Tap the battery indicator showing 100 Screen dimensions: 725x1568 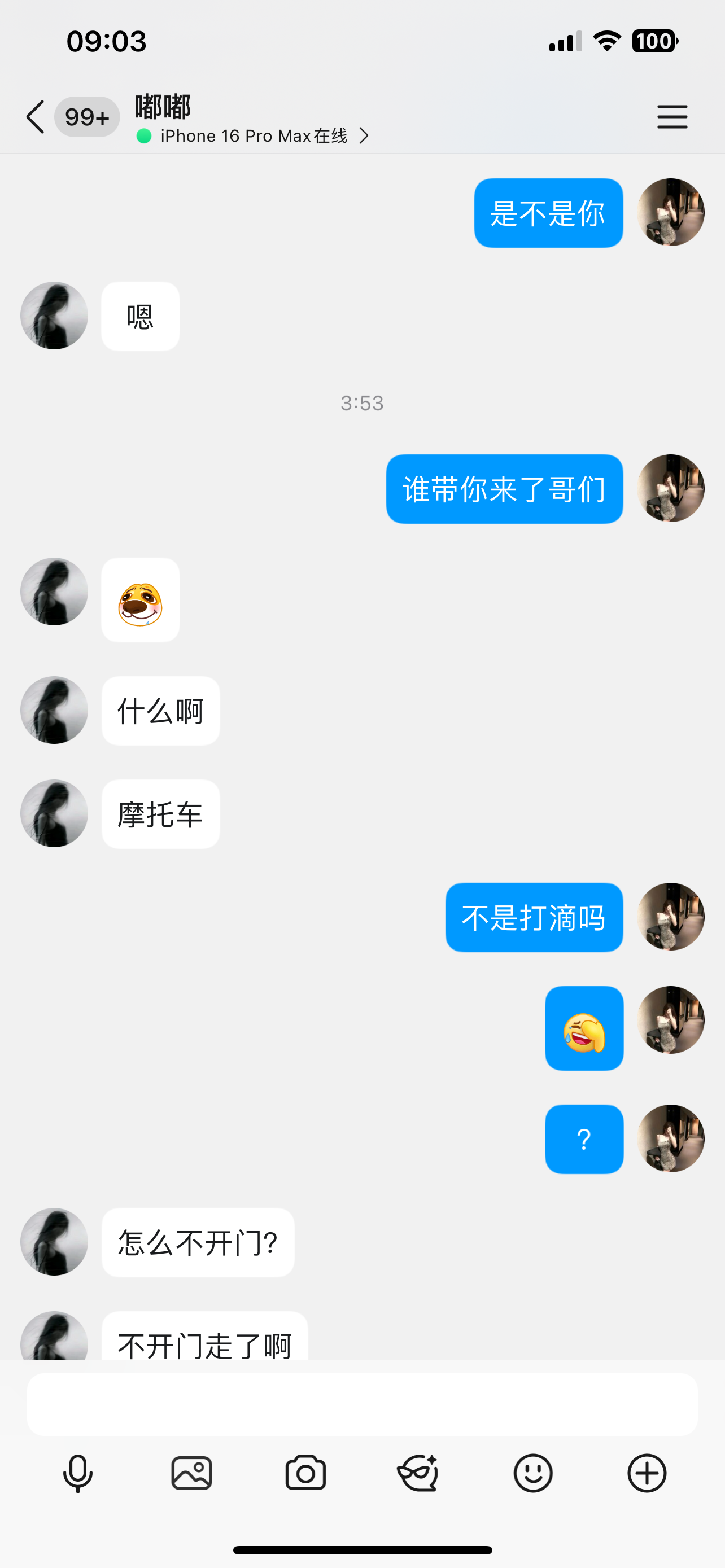pyautogui.click(x=655, y=40)
